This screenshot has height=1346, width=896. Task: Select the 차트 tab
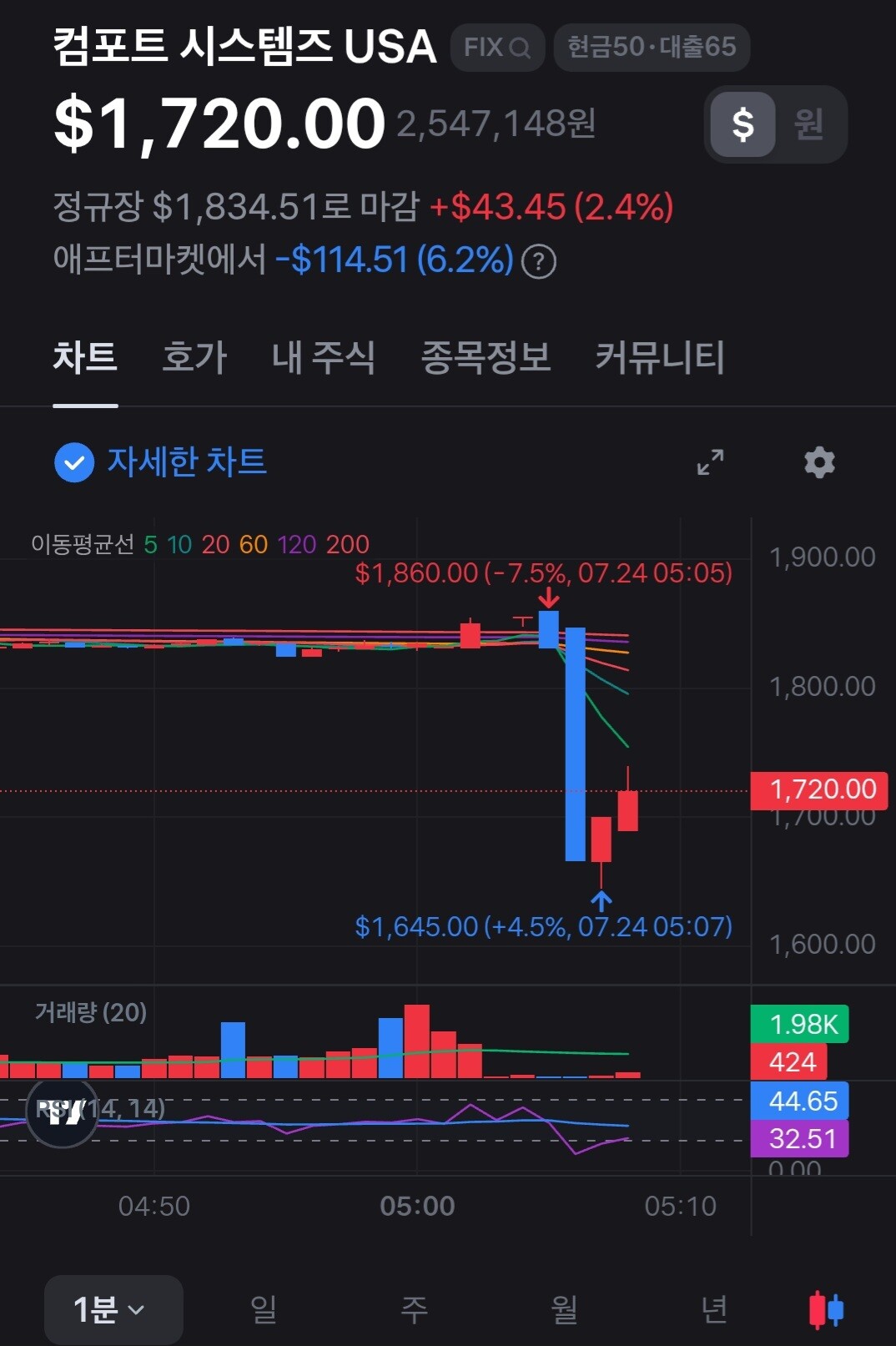[85, 358]
